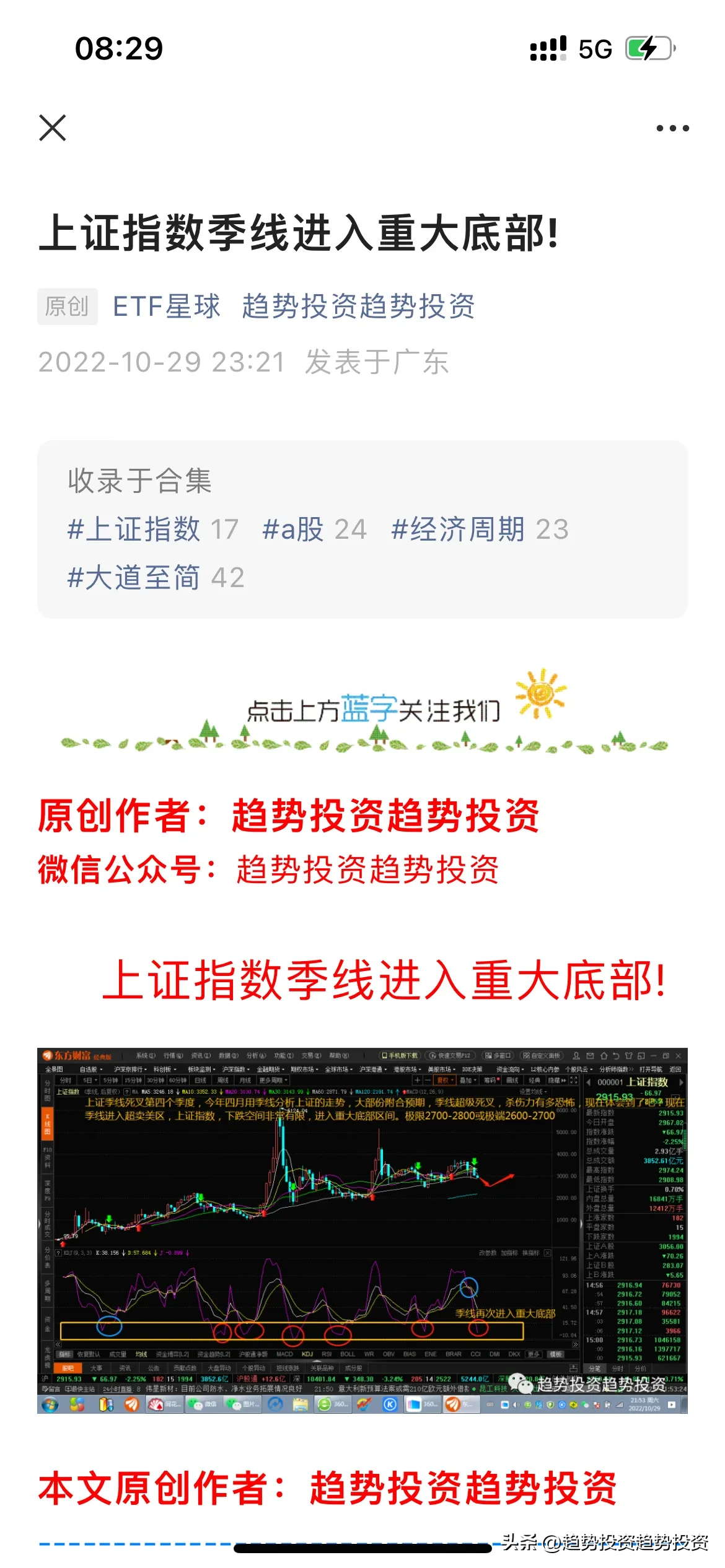Open the #上证指数 collection tag
Viewport: 725px width, 1568px height.
[x=152, y=529]
